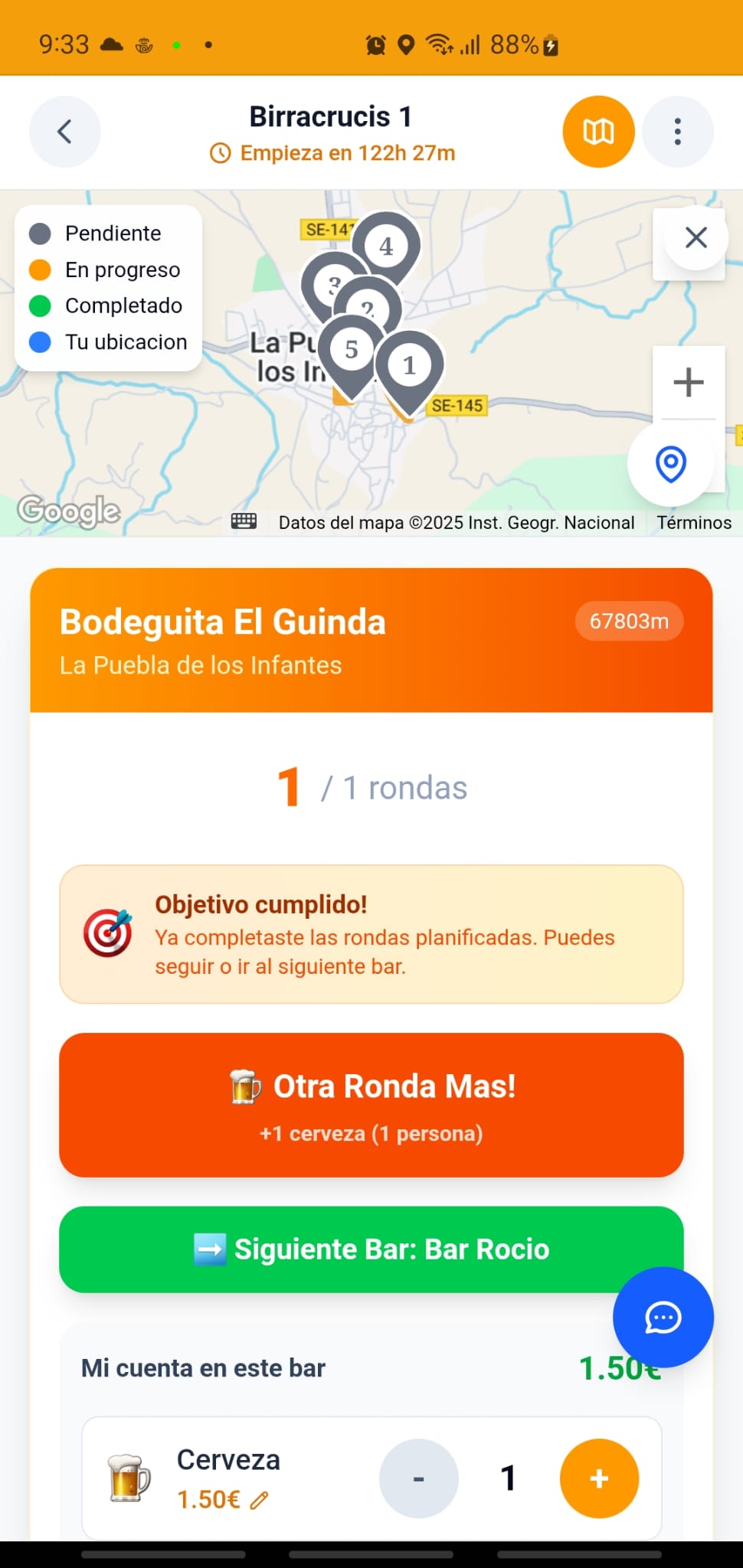Tap the Google logo on the map
Viewport: 743px width, 1568px height.
(x=69, y=511)
